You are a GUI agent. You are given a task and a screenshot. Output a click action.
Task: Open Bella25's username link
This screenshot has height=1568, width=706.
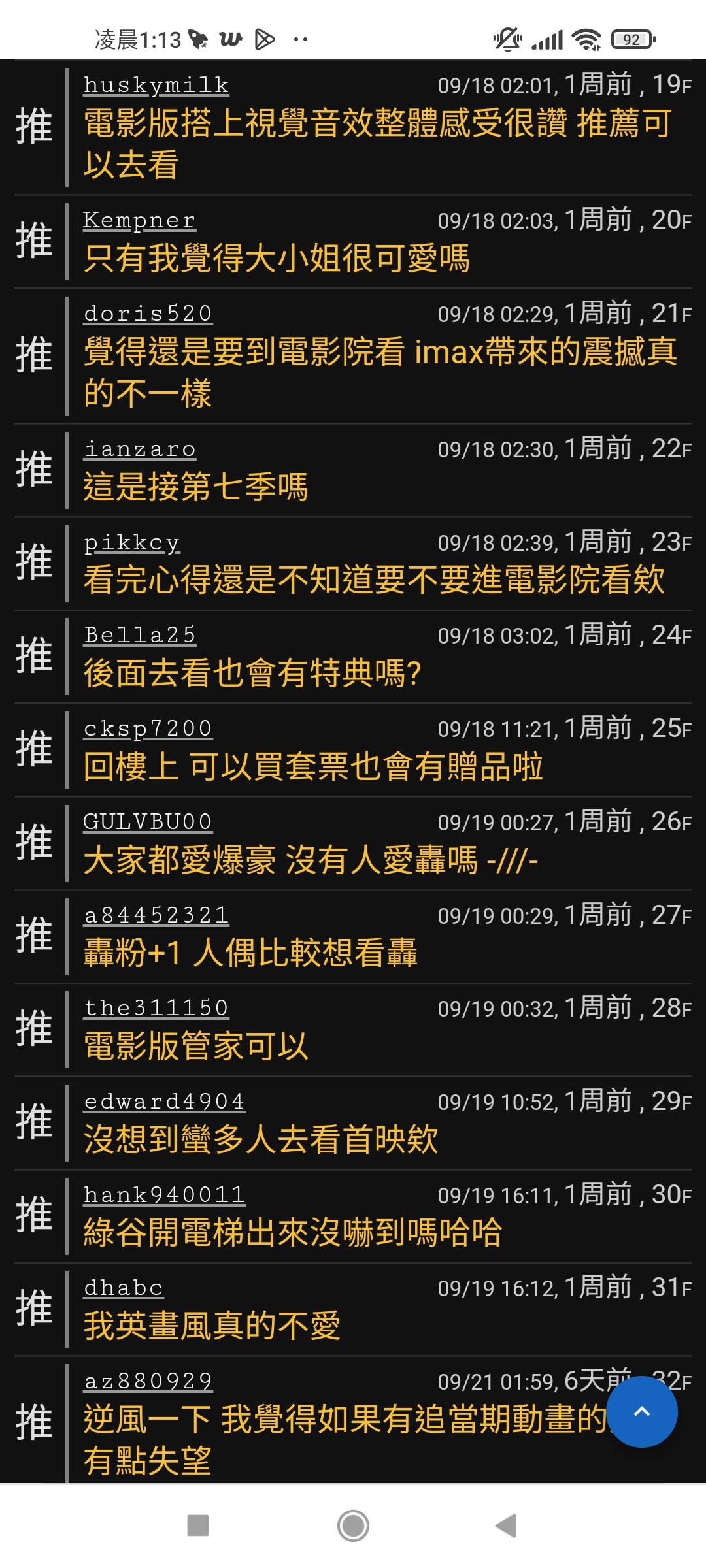tap(140, 635)
